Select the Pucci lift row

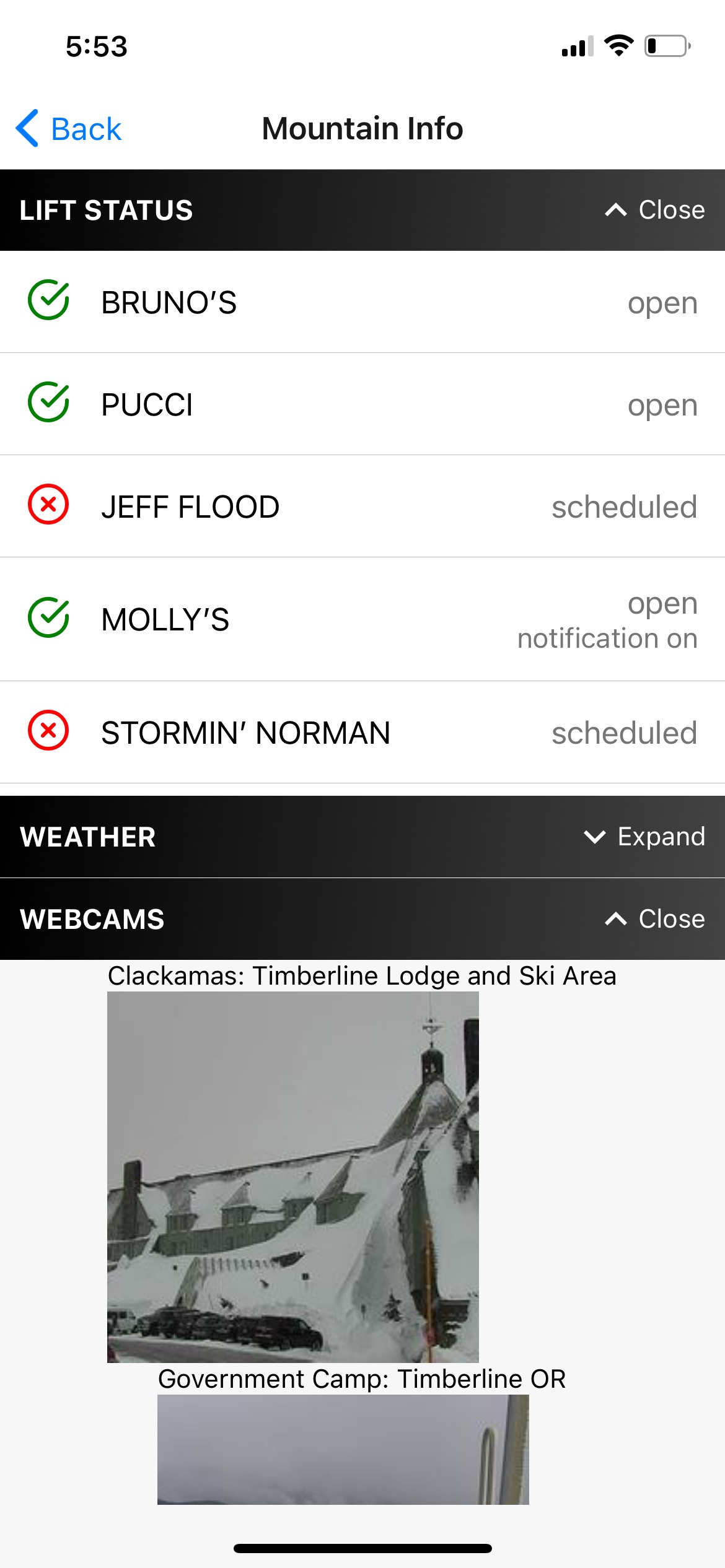click(362, 404)
